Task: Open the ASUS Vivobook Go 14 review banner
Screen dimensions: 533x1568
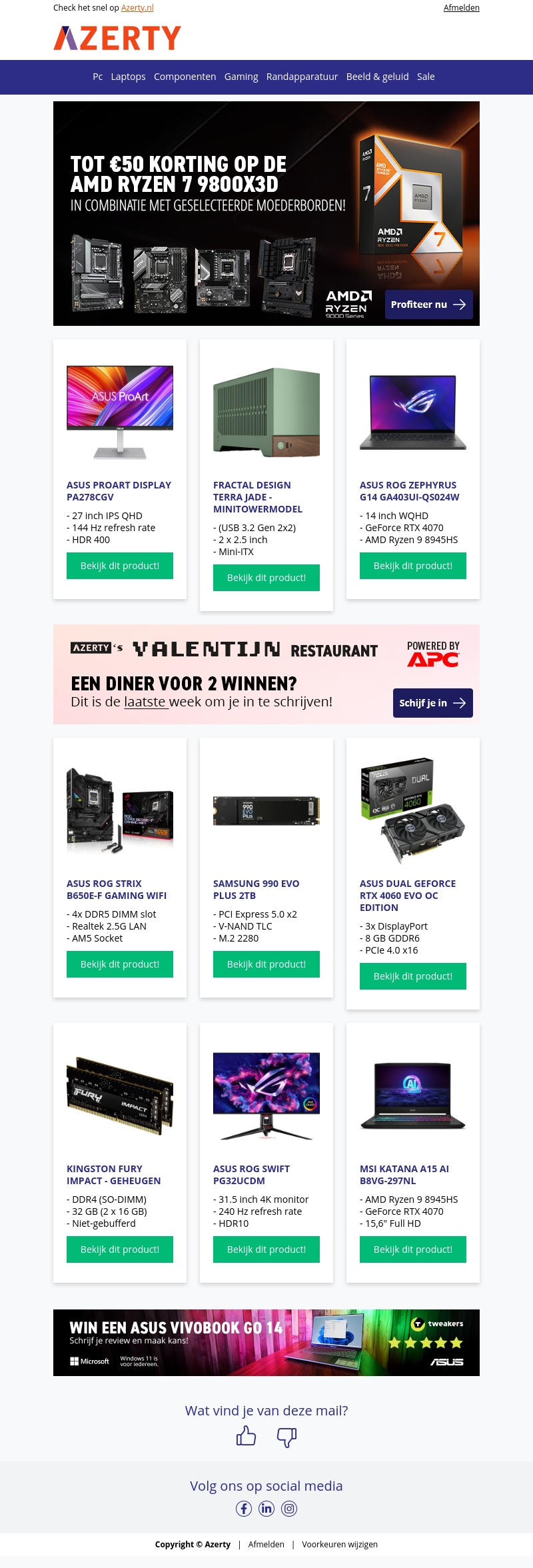Action: (266, 1343)
